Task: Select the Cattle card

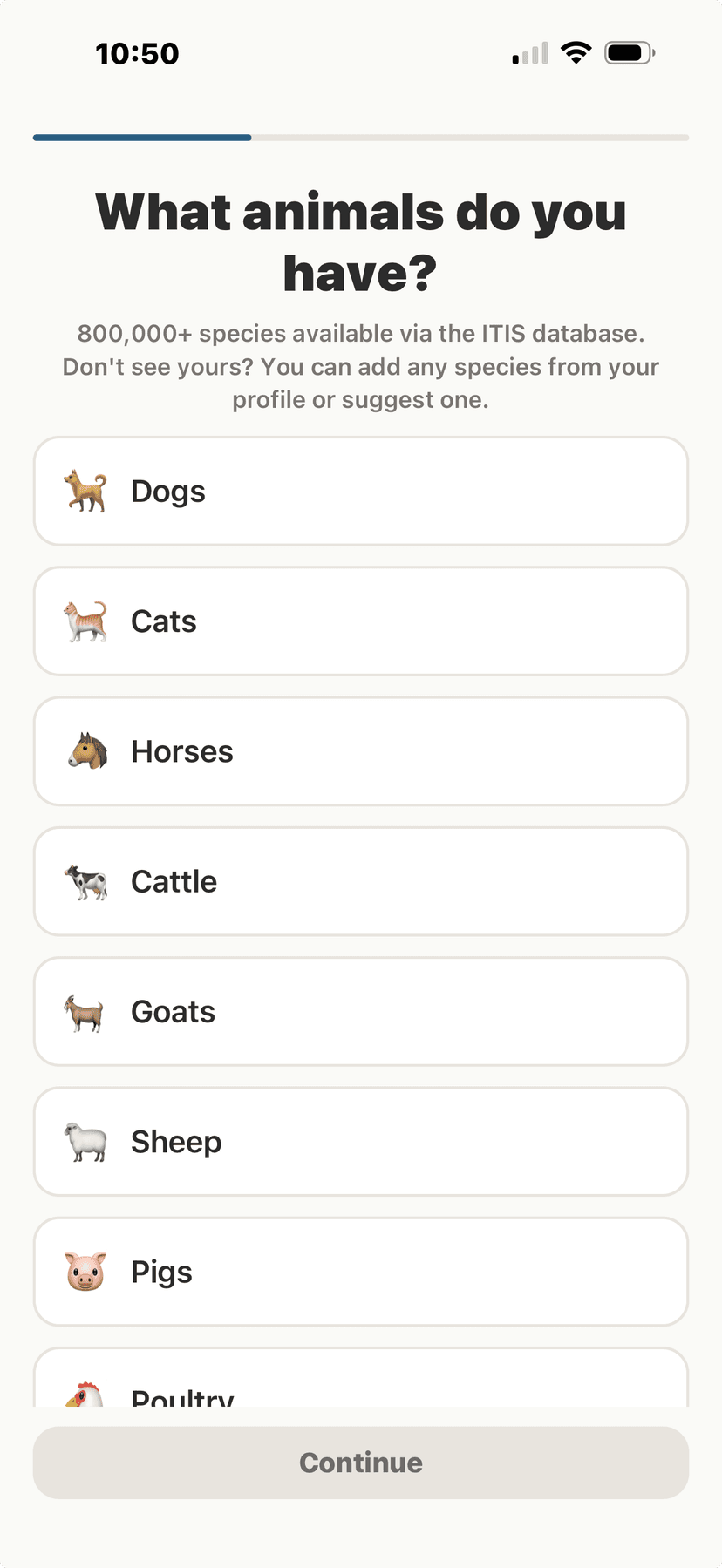Action: tap(361, 881)
